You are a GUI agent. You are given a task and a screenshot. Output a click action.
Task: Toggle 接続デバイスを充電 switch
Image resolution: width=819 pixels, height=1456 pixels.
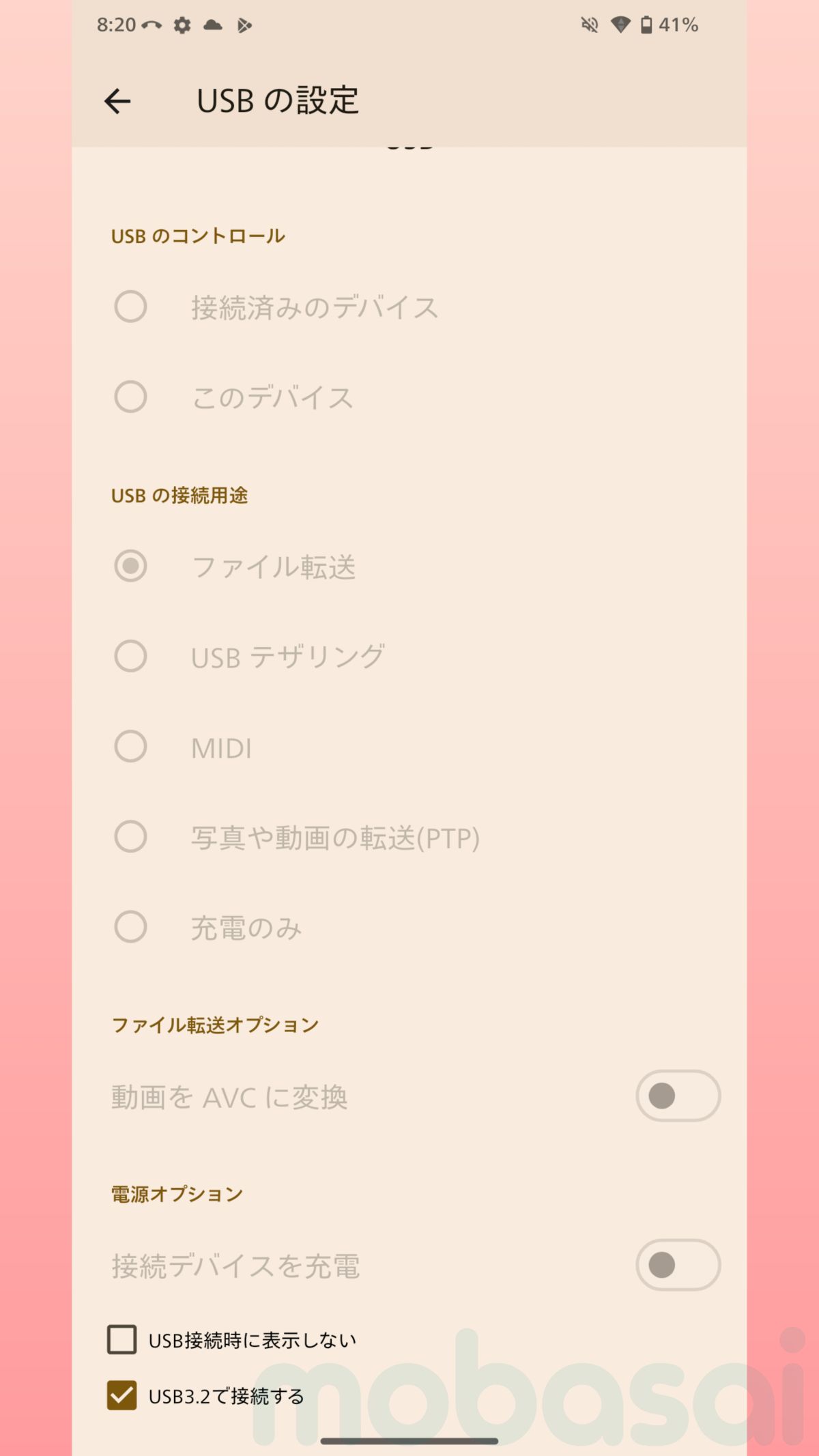click(x=677, y=1265)
